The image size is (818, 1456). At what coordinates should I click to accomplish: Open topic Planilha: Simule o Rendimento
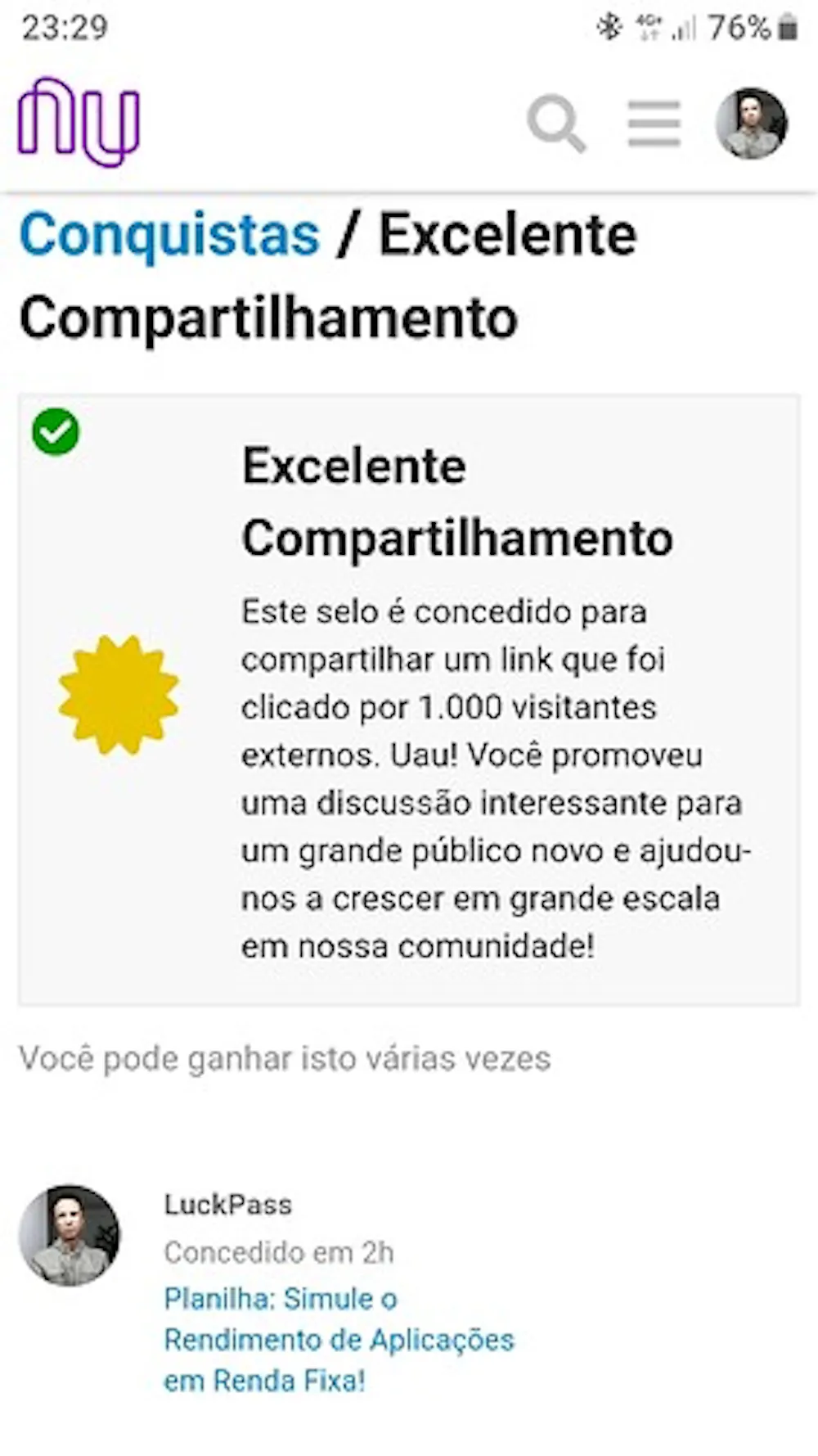(x=339, y=1339)
